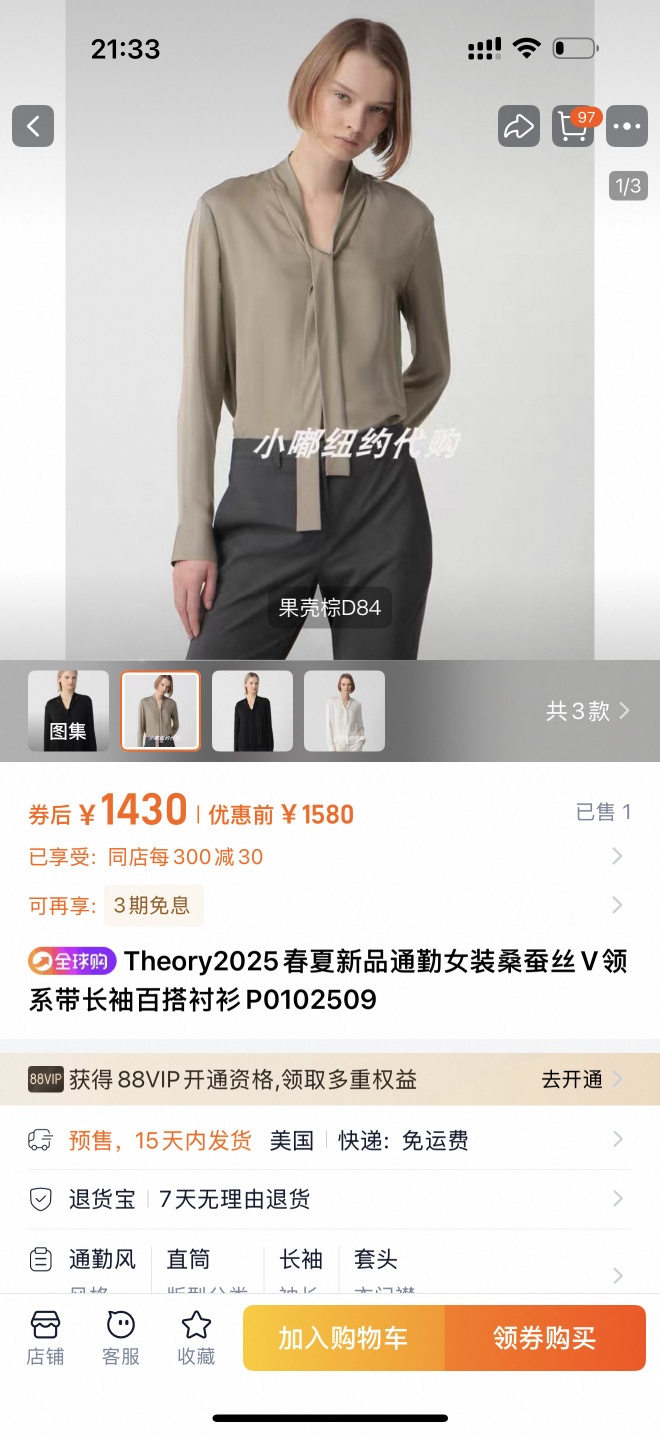This screenshot has width=660, height=1434.
Task: Expand the product attributes row 通勤风
Action: [x=330, y=1268]
